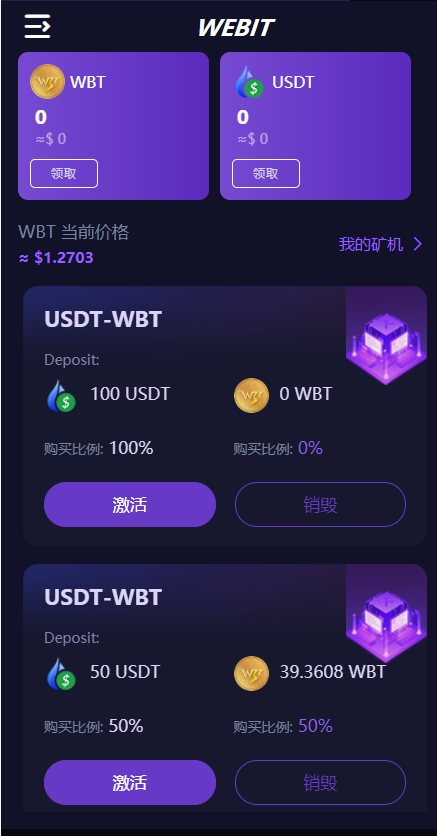Image resolution: width=437 pixels, height=836 pixels.
Task: Open 我的矿机 link
Action: [381, 245]
